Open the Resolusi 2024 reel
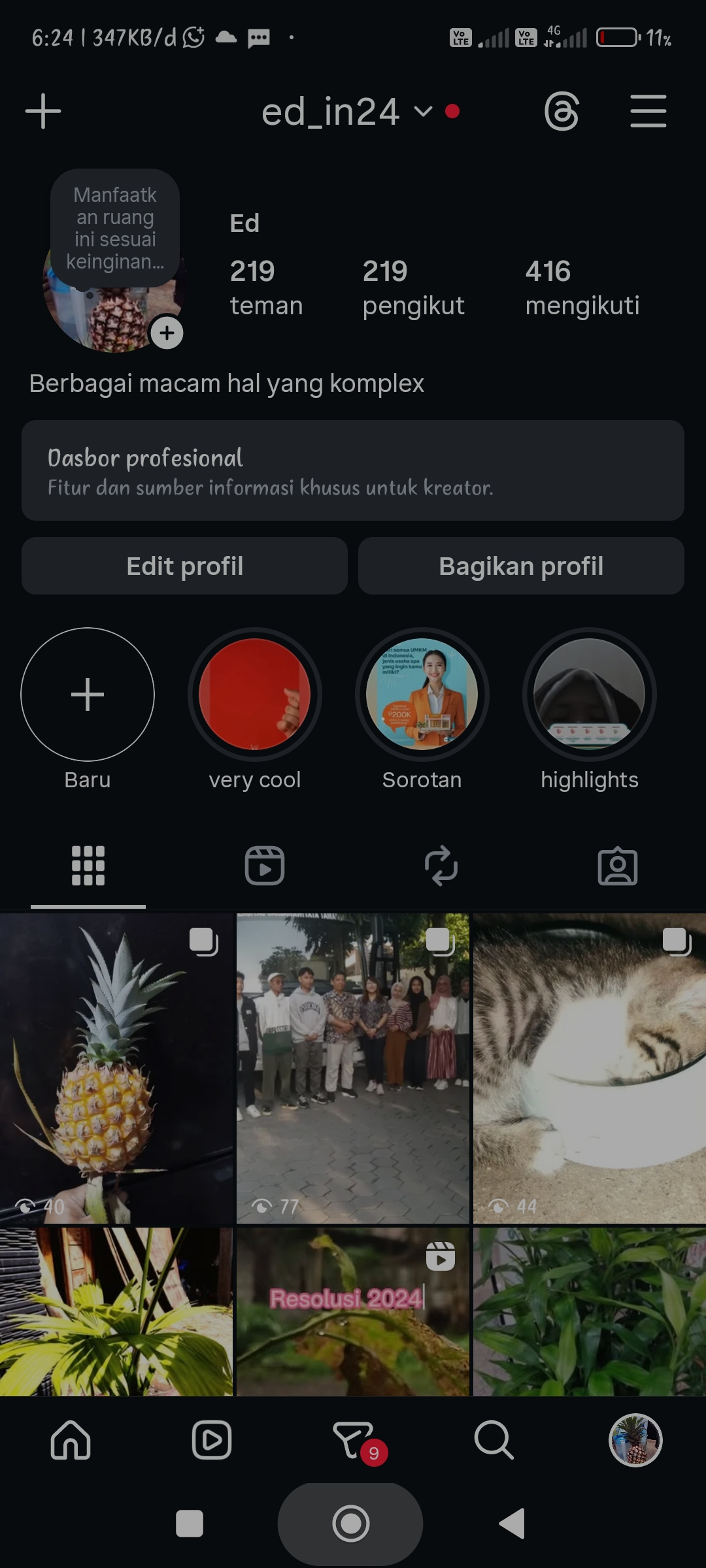The image size is (706, 1568). pos(353,1311)
